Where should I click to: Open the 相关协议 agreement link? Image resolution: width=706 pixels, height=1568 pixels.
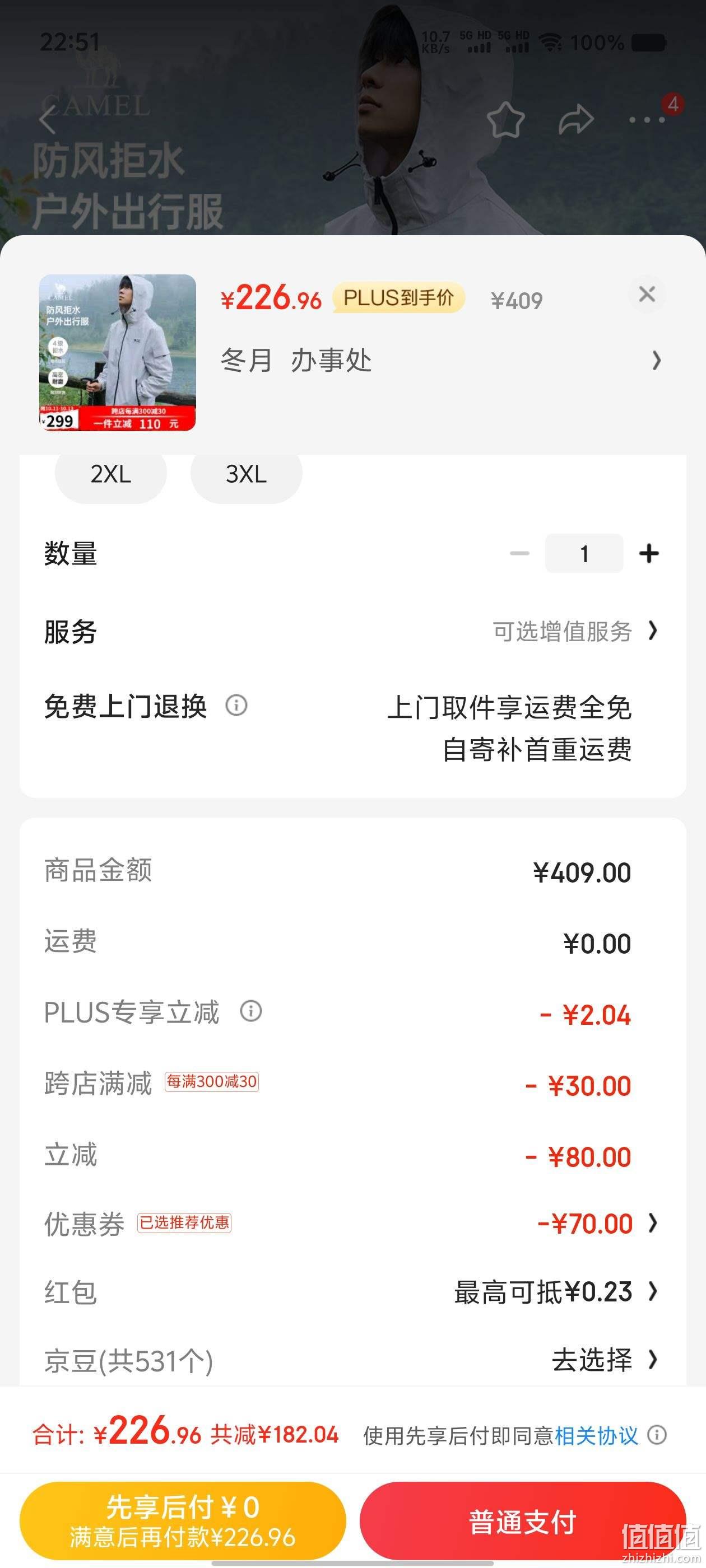click(x=596, y=1435)
